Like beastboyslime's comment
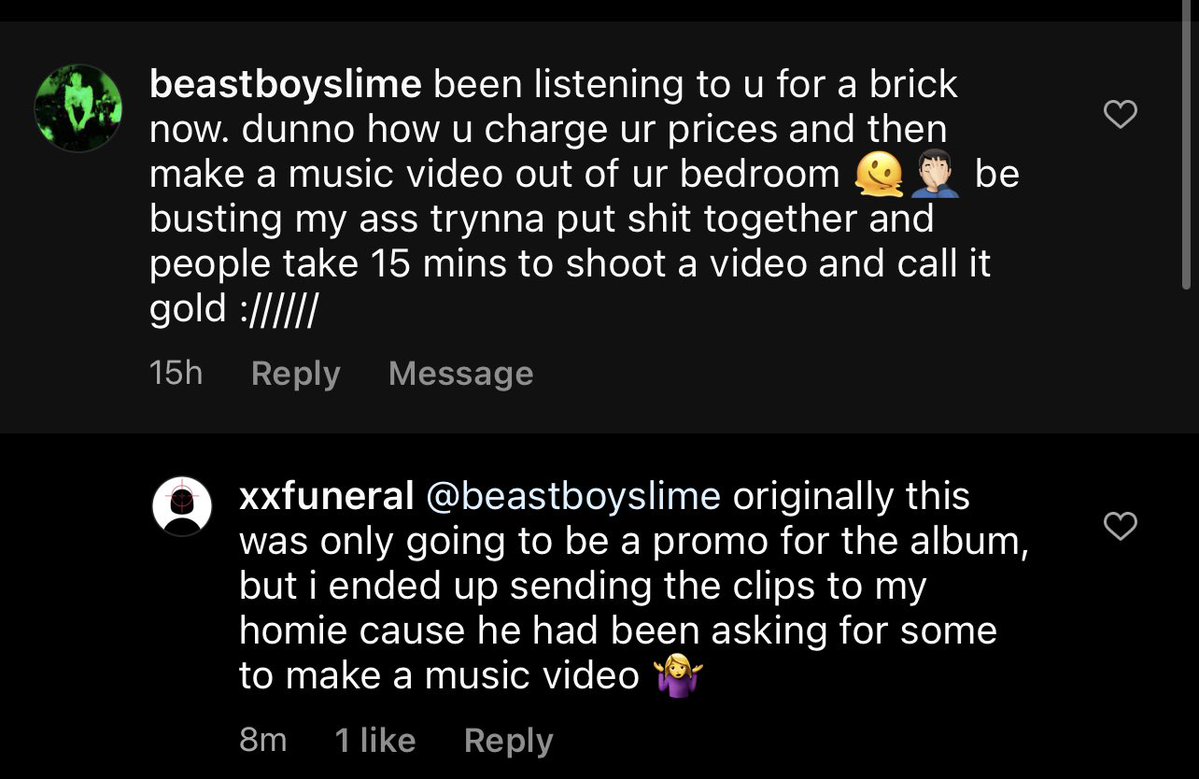Viewport: 1199px width, 779px height. click(1120, 116)
